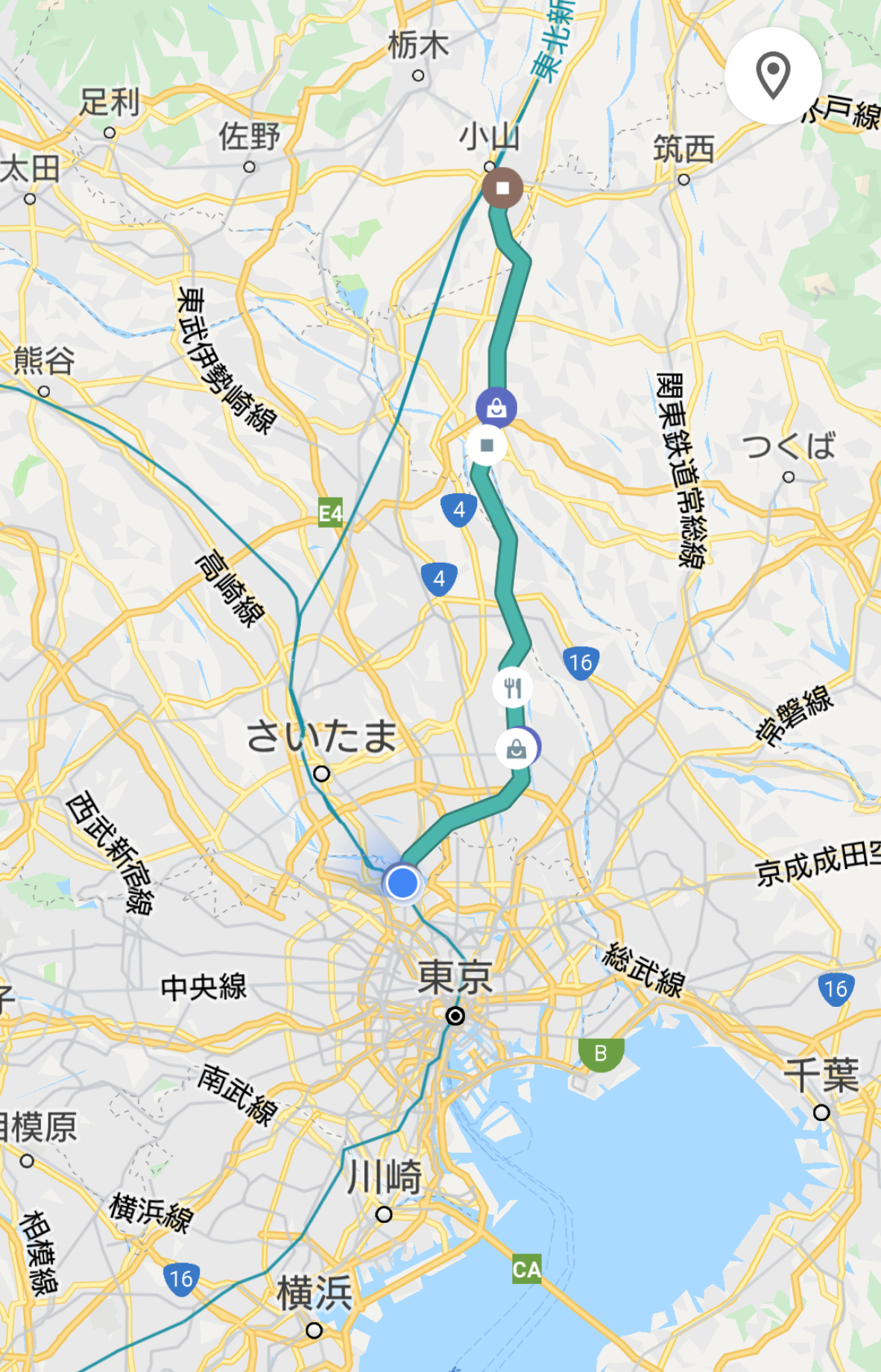Image resolution: width=881 pixels, height=1372 pixels.
Task: Select the purple shopping bag marker
Action: point(496,408)
